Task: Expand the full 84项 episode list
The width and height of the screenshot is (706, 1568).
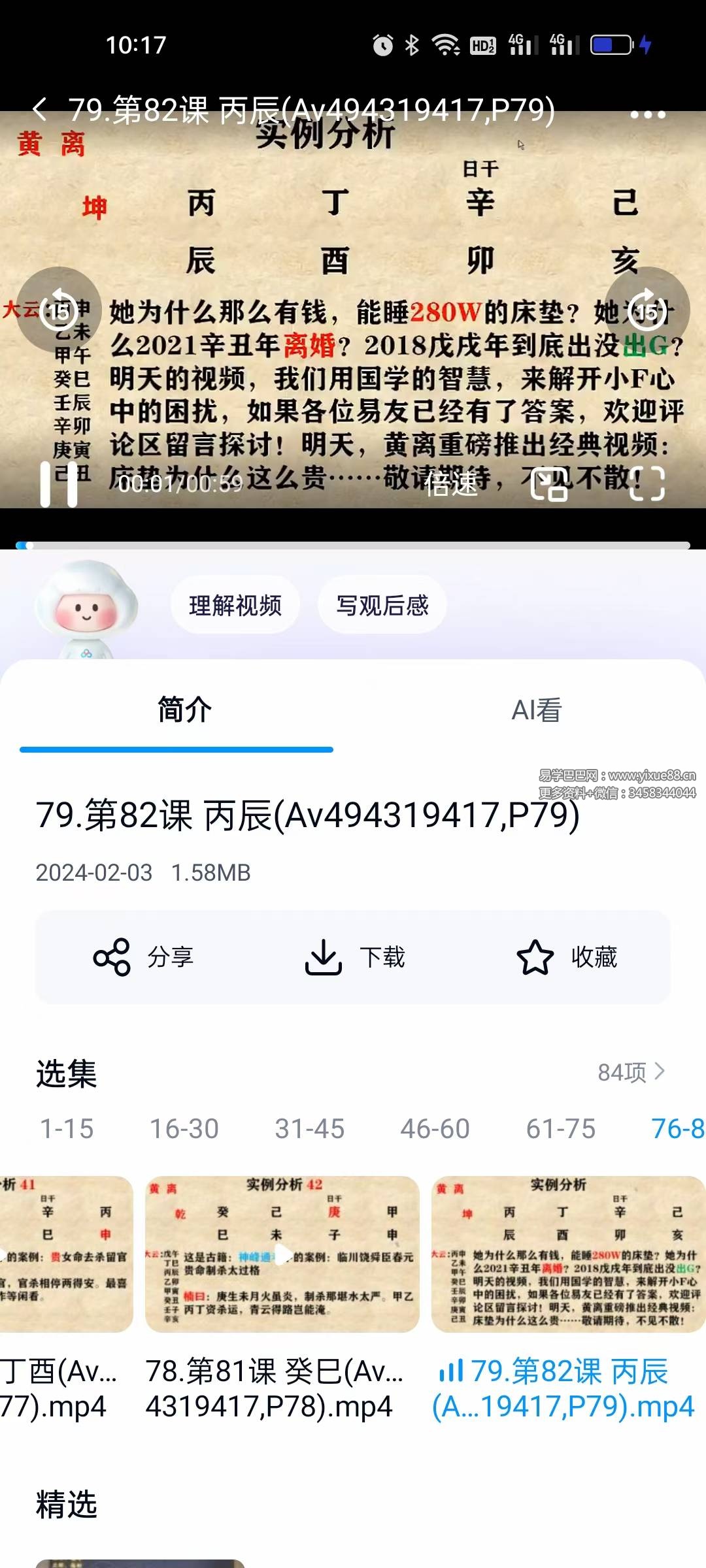Action: (631, 1072)
